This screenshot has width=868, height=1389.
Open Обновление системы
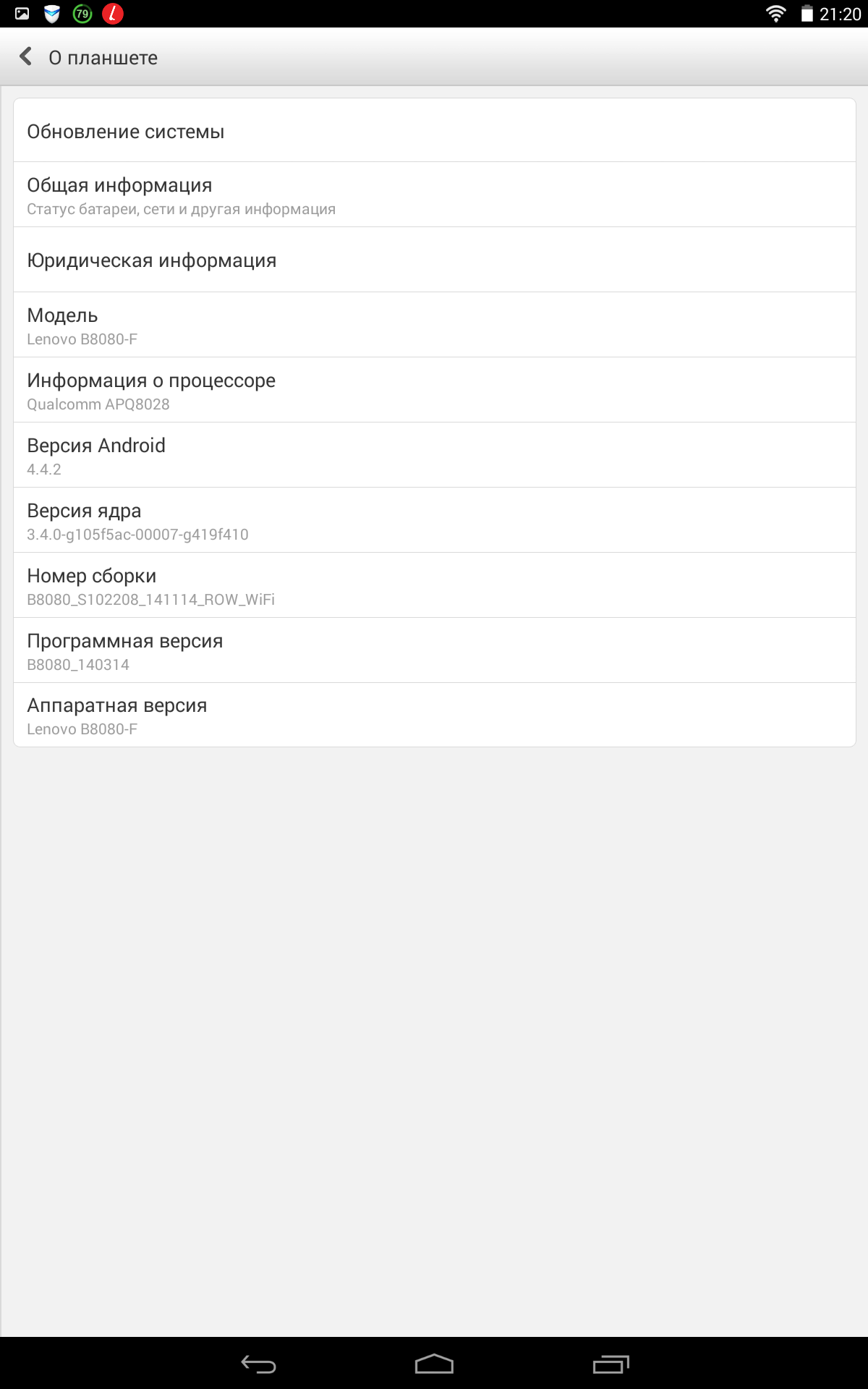click(434, 130)
